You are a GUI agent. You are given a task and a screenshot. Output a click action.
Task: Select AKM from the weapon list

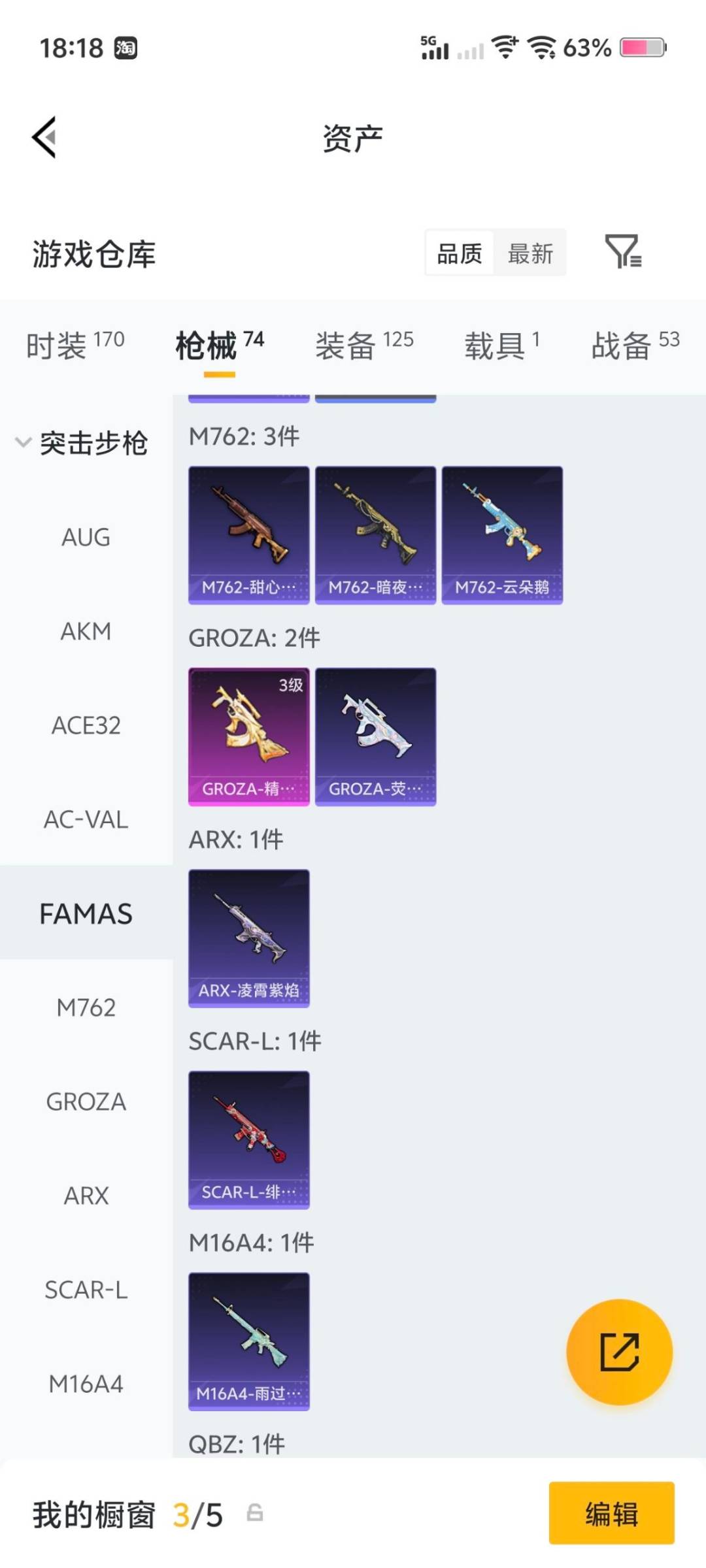(x=85, y=631)
